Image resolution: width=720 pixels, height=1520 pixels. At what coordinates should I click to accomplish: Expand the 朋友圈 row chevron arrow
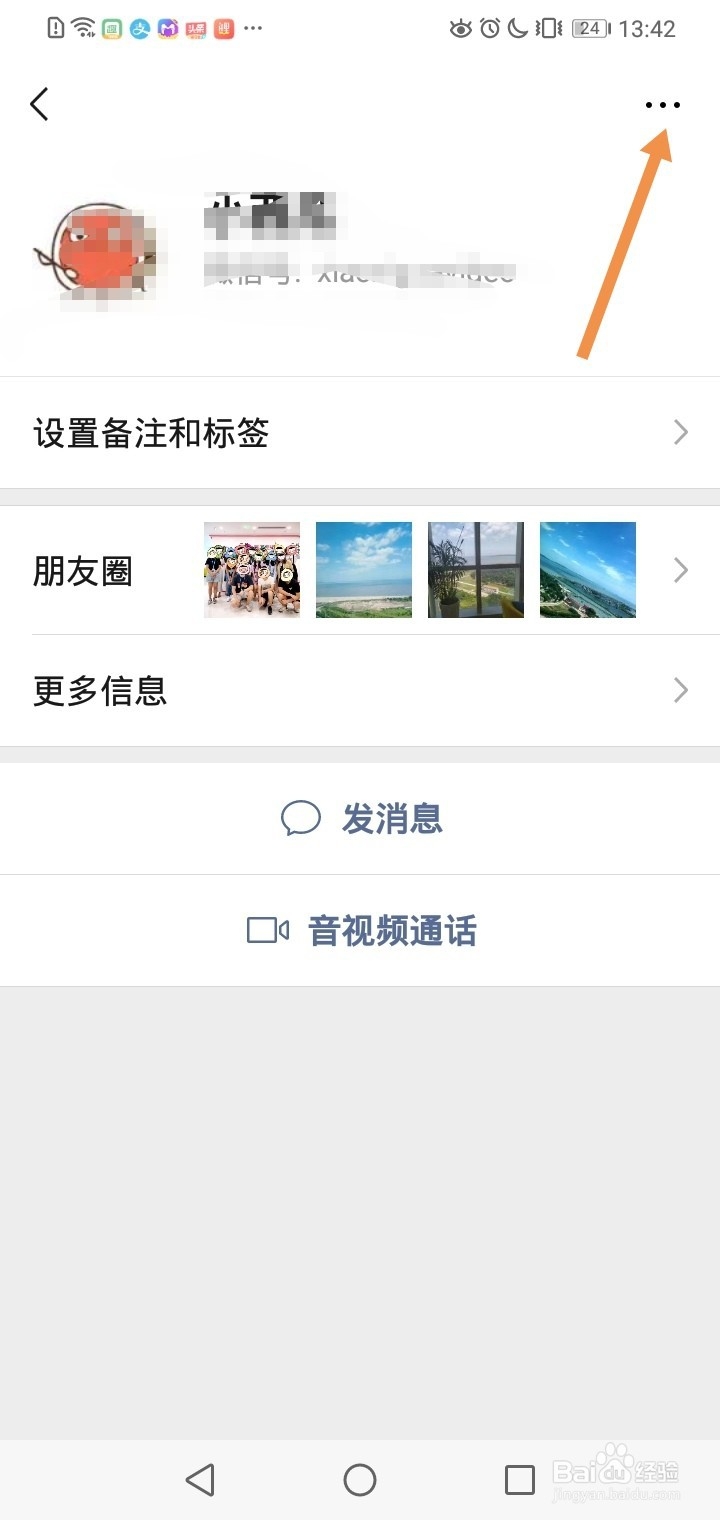coord(681,570)
